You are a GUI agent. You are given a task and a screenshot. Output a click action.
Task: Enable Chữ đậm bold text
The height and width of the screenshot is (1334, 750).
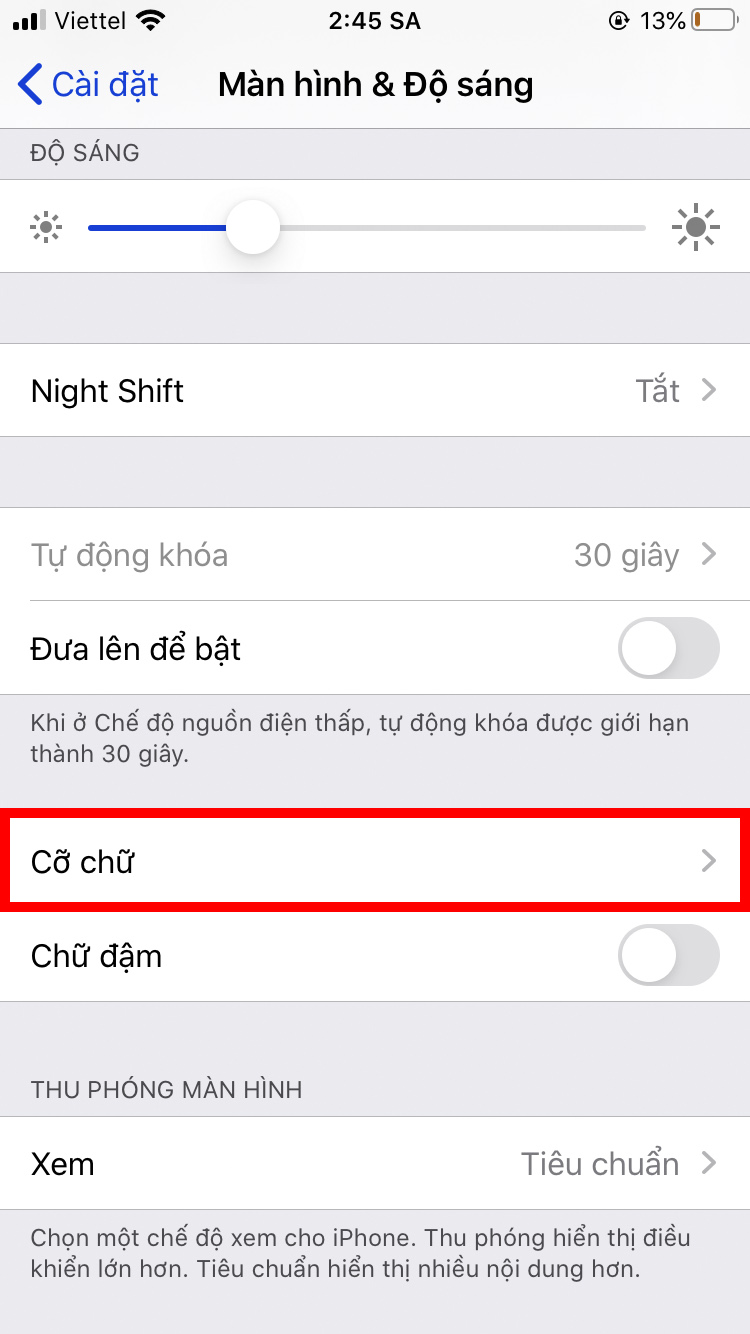[x=668, y=956]
